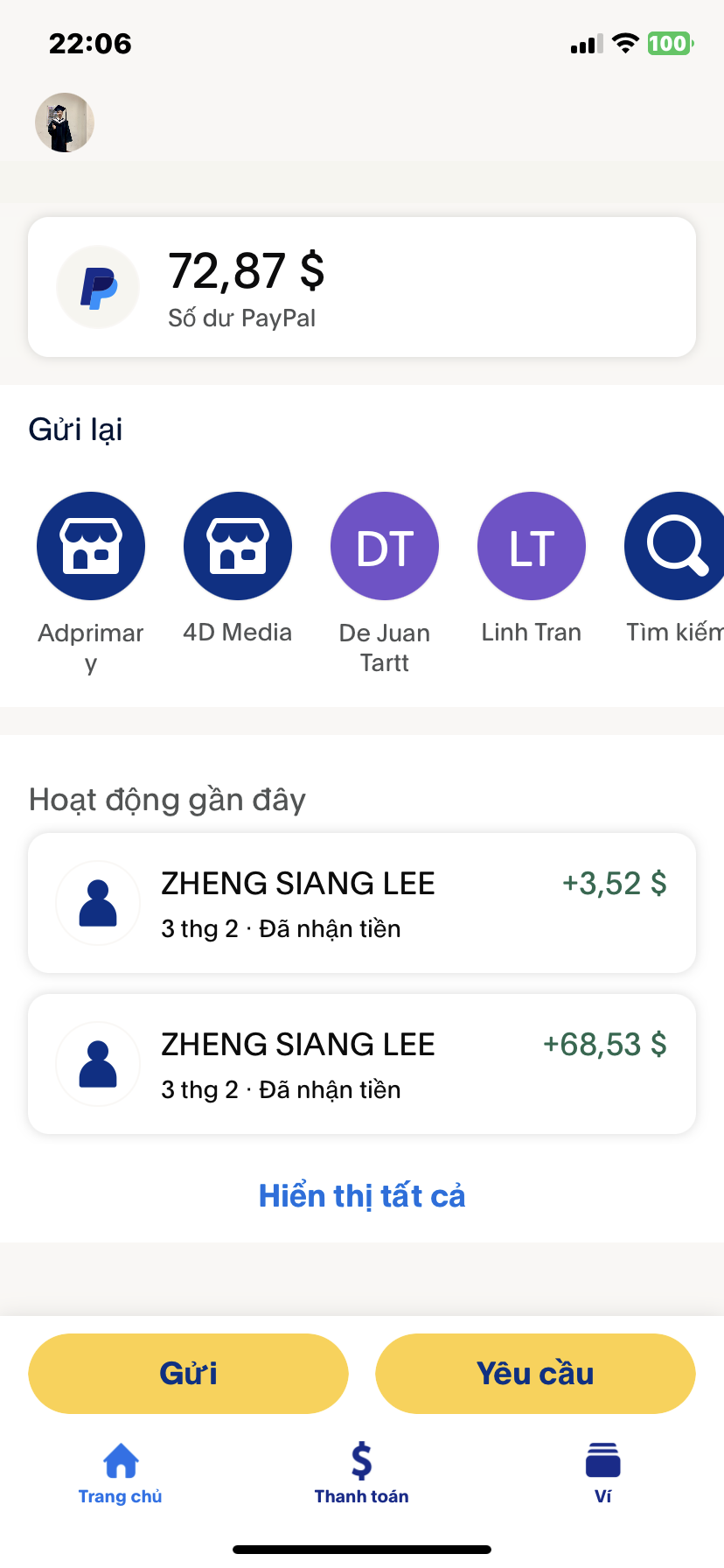The image size is (724, 1568).
Task: Send again to 4D Media
Action: 238,547
